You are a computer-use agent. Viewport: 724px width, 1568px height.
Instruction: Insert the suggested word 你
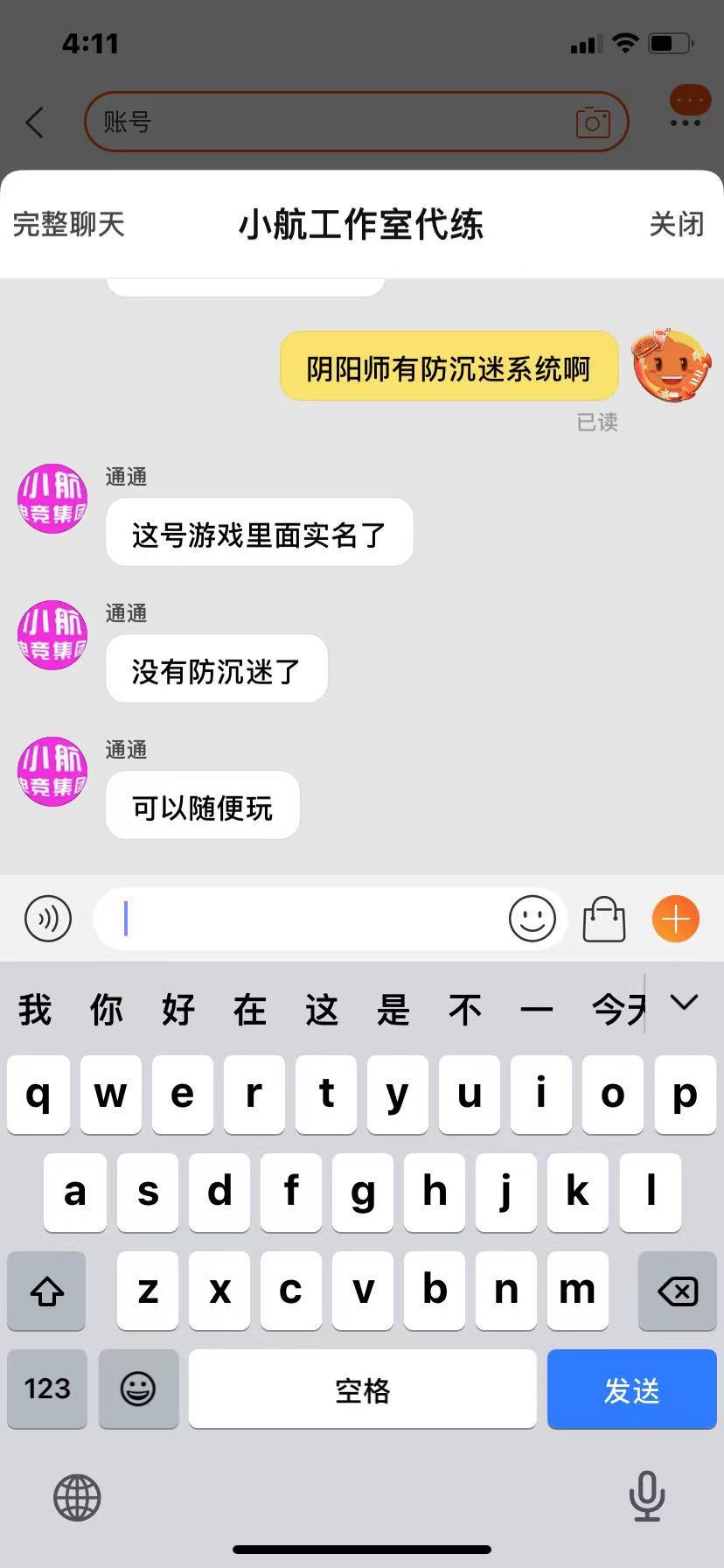[x=107, y=1010]
